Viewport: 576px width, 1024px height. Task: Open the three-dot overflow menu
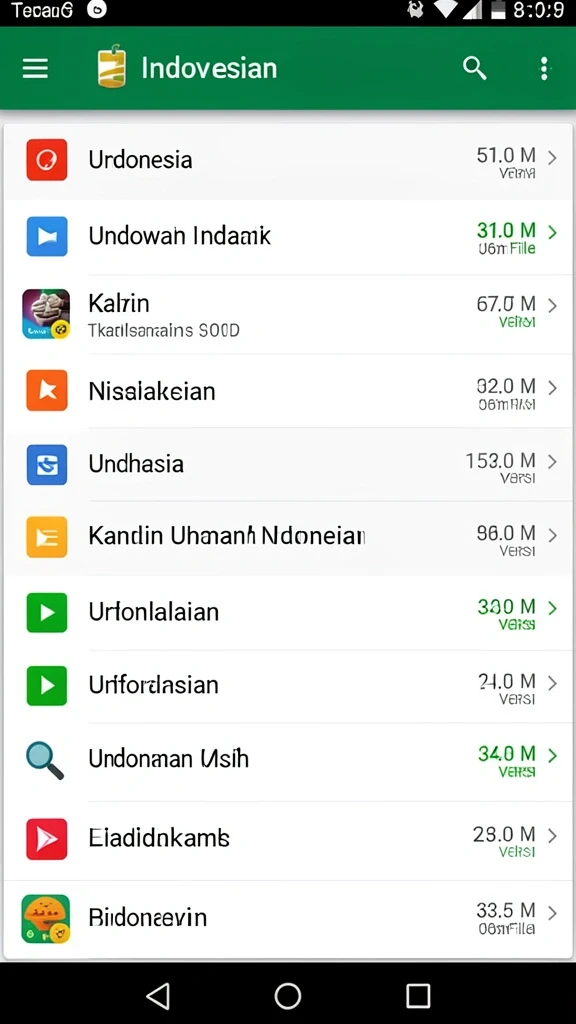coord(544,68)
